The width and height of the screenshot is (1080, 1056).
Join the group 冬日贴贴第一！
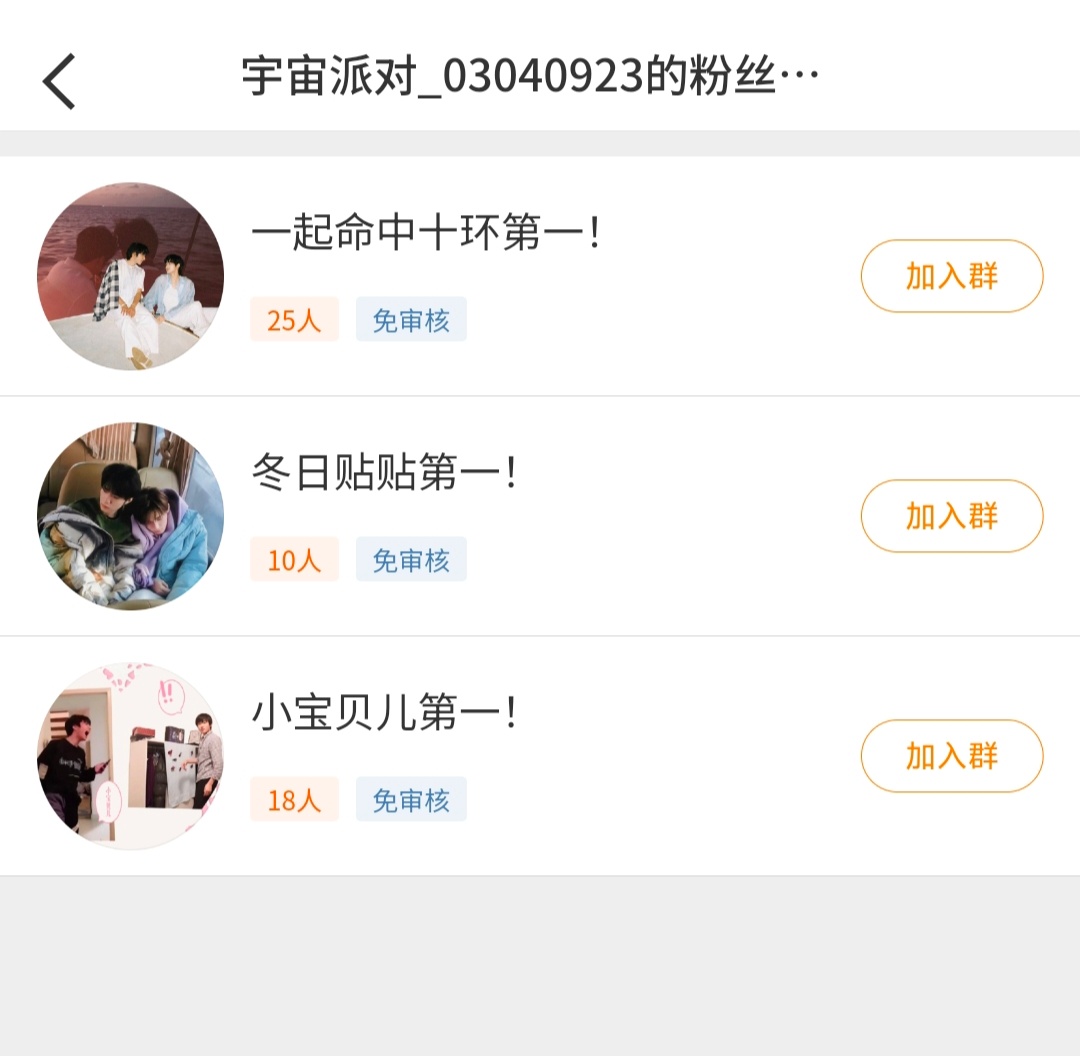click(952, 516)
